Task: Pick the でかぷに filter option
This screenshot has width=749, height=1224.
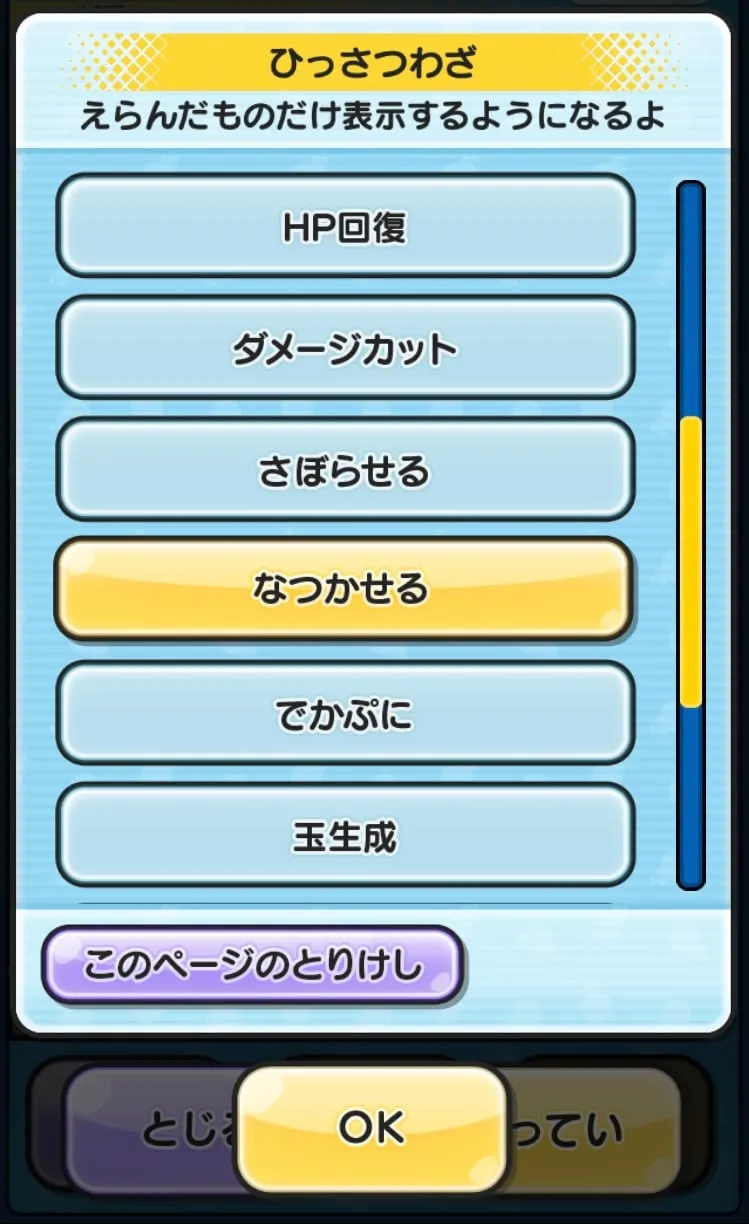Action: coord(345,713)
